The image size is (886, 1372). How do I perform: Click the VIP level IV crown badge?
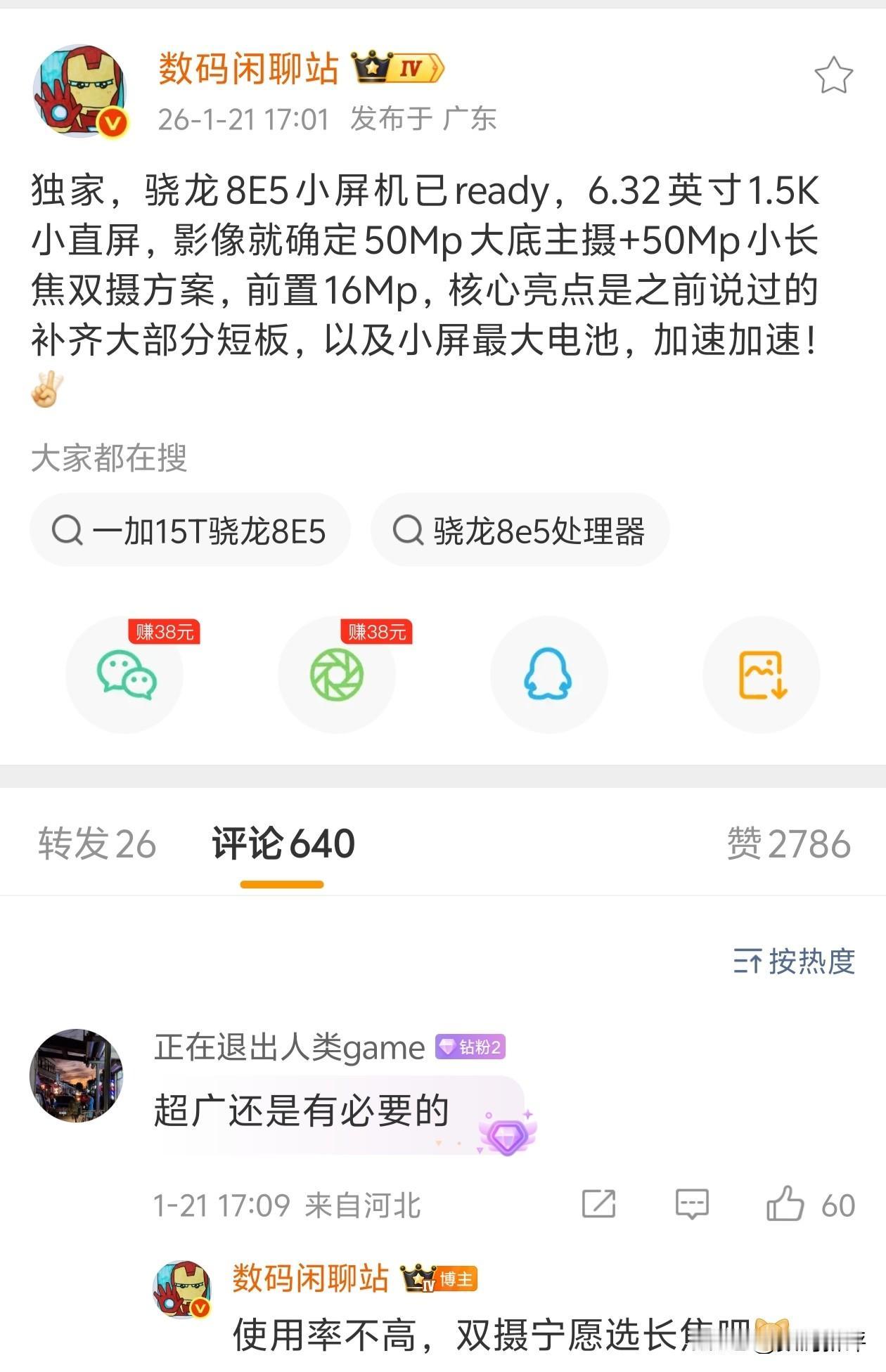399,67
